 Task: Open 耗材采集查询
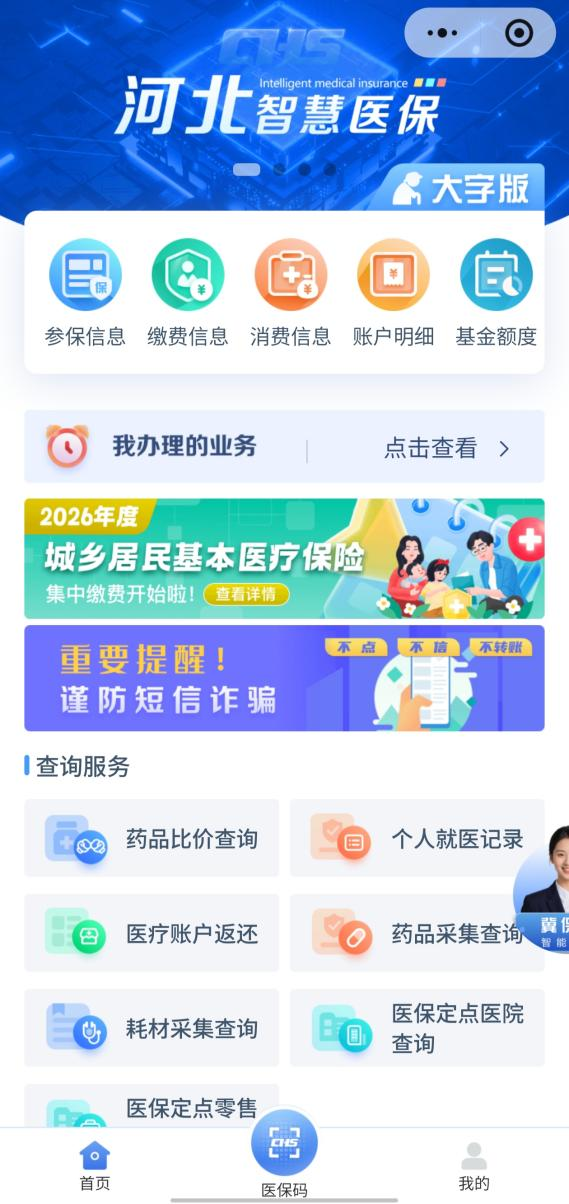click(151, 1028)
